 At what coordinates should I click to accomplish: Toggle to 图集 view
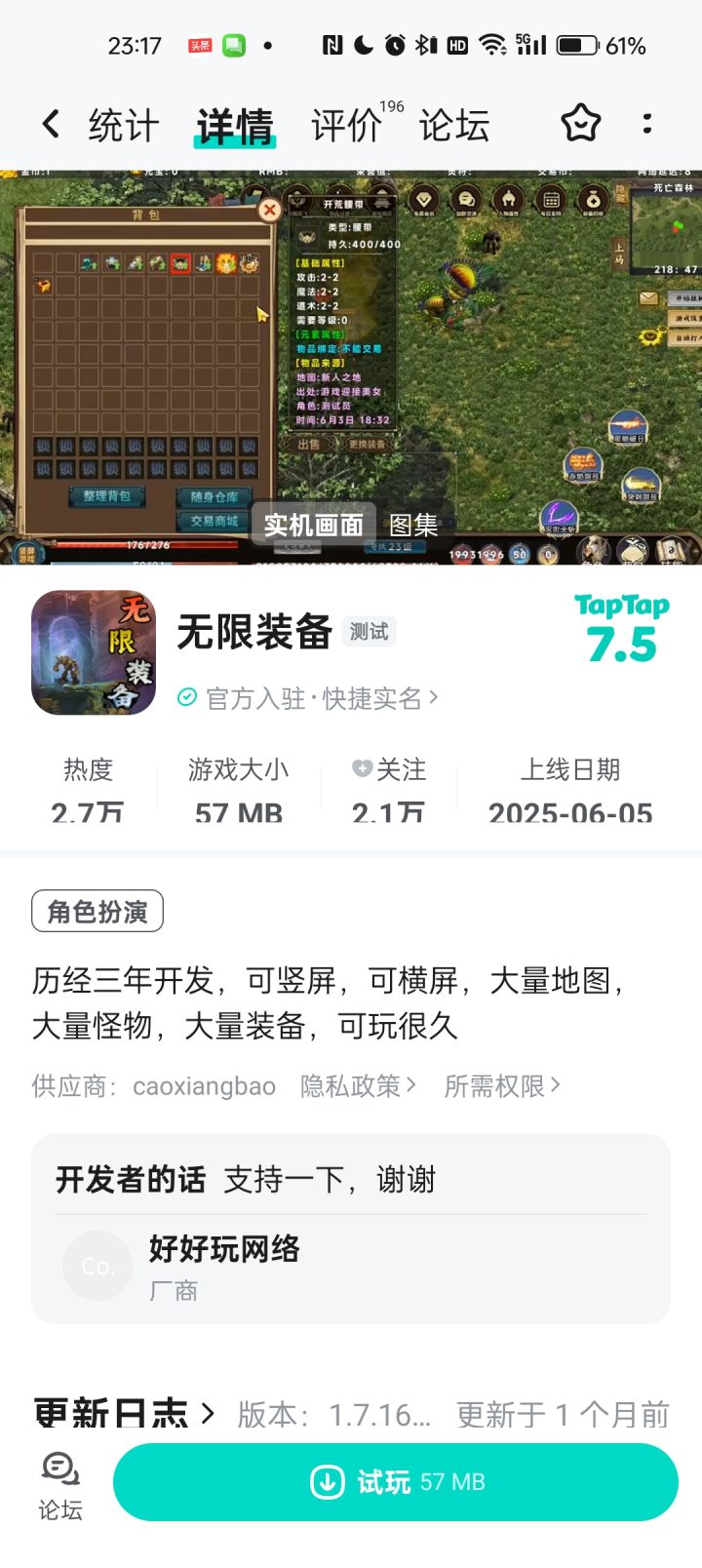(415, 525)
